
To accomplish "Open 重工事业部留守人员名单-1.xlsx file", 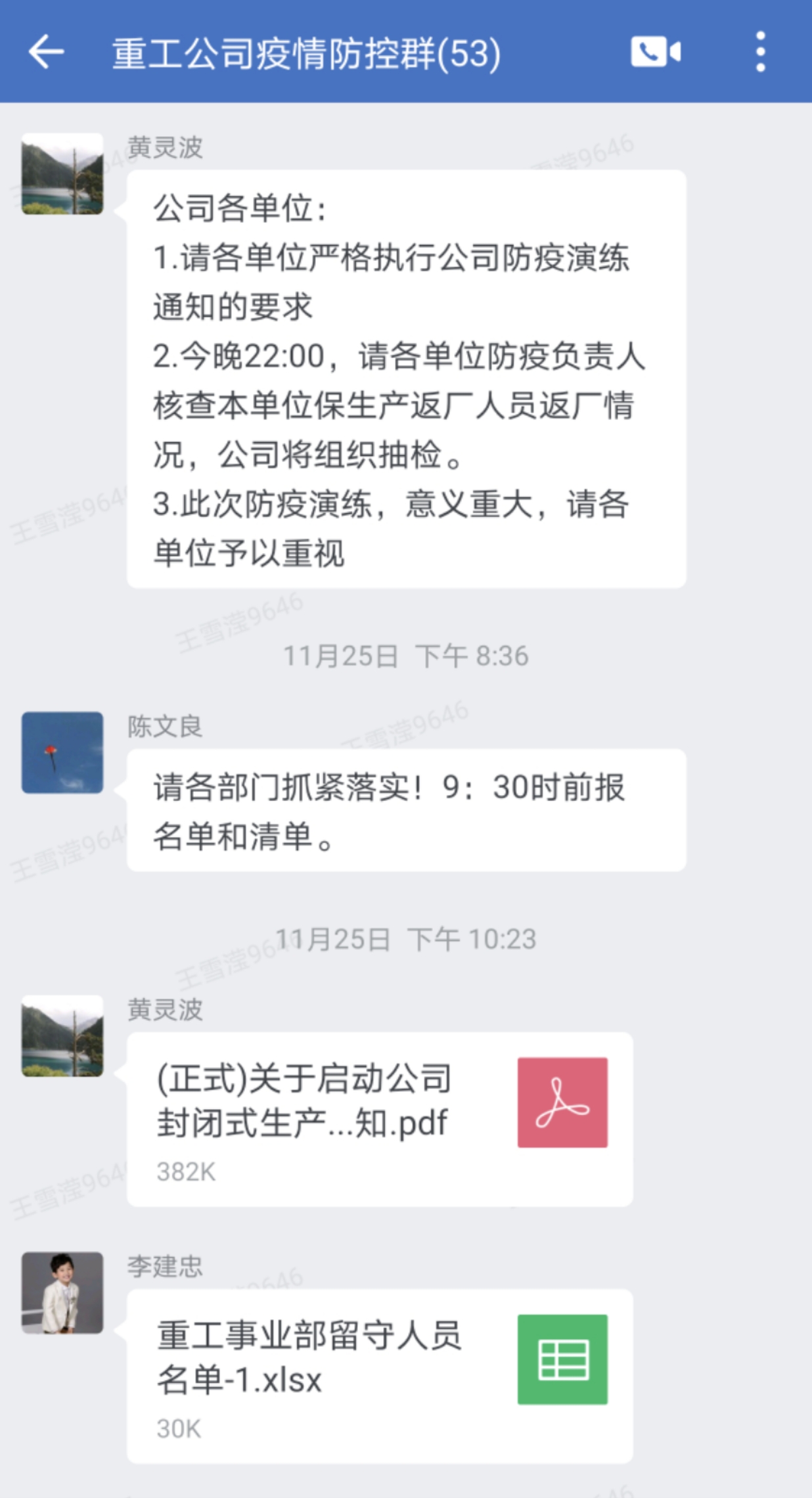I will (x=380, y=1376).
